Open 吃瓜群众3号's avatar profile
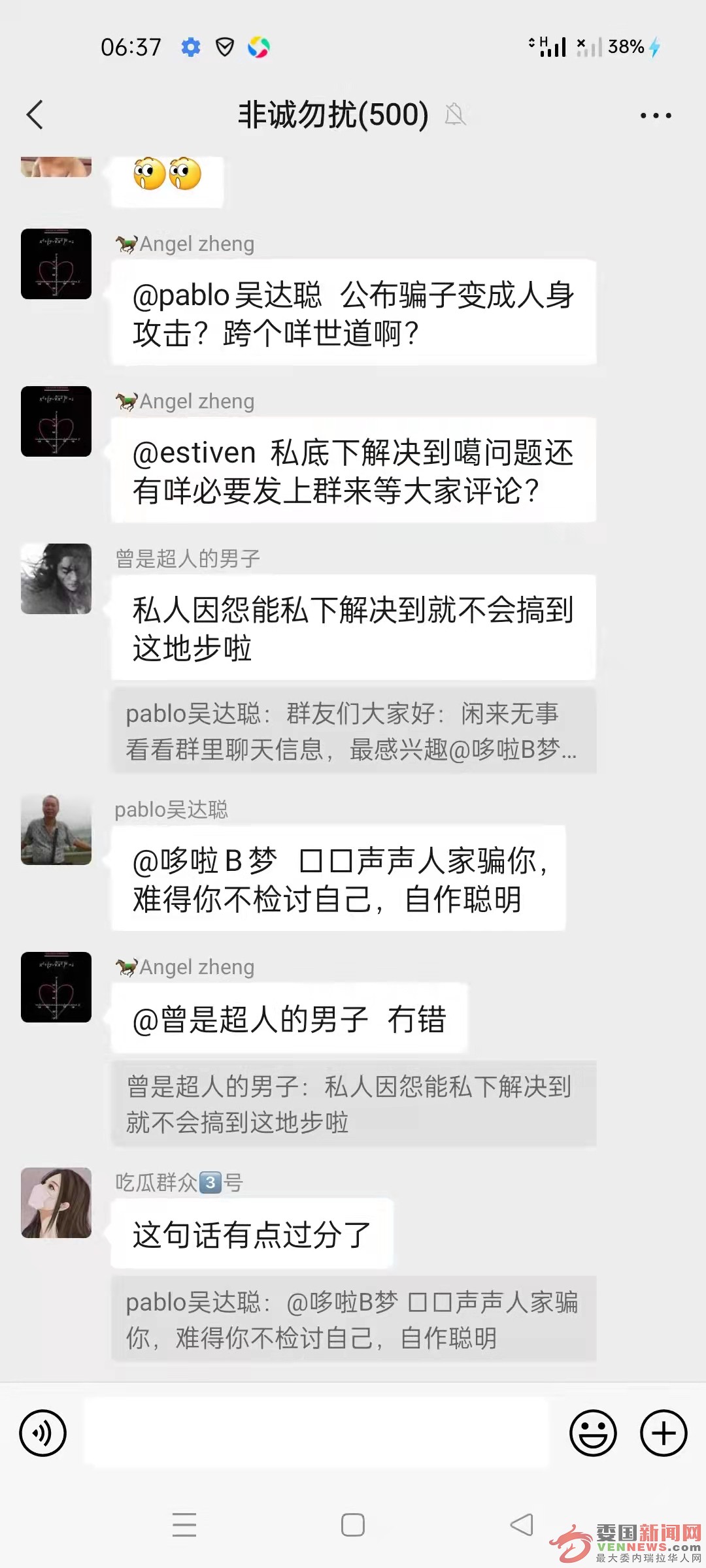The image size is (706, 1568). 56,1203
